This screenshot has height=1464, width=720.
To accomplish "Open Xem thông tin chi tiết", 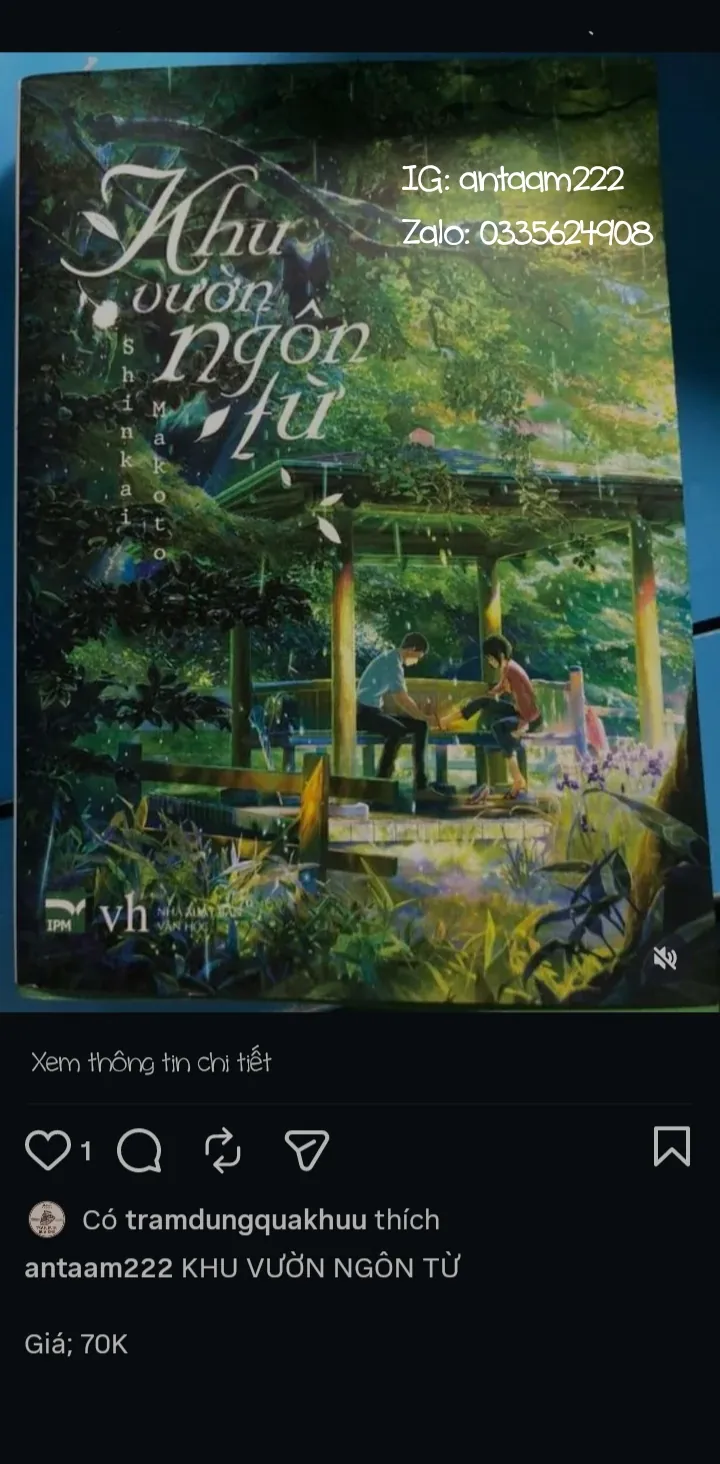I will coord(151,1062).
